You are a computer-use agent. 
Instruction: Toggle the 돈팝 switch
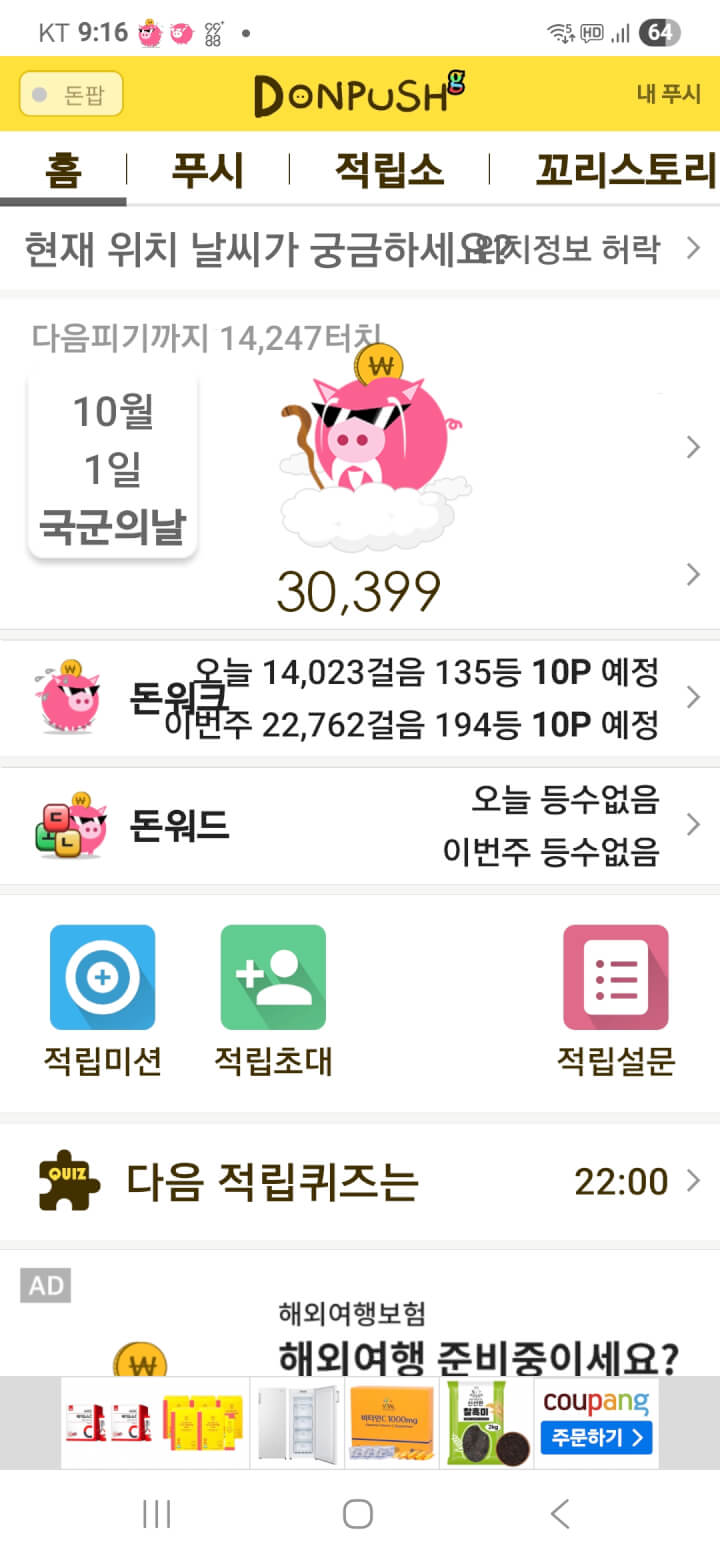71,94
